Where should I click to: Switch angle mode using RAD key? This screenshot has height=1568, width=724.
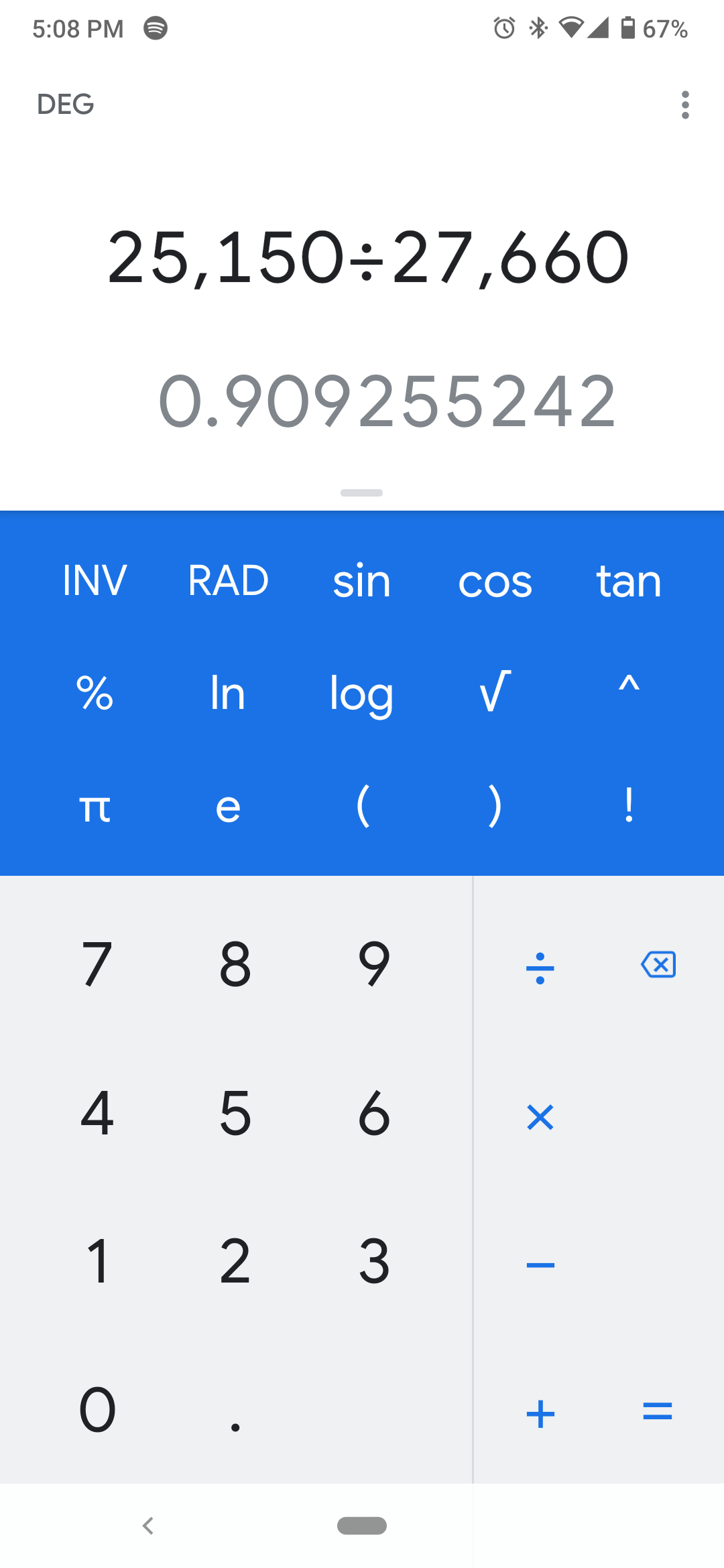pyautogui.click(x=228, y=580)
